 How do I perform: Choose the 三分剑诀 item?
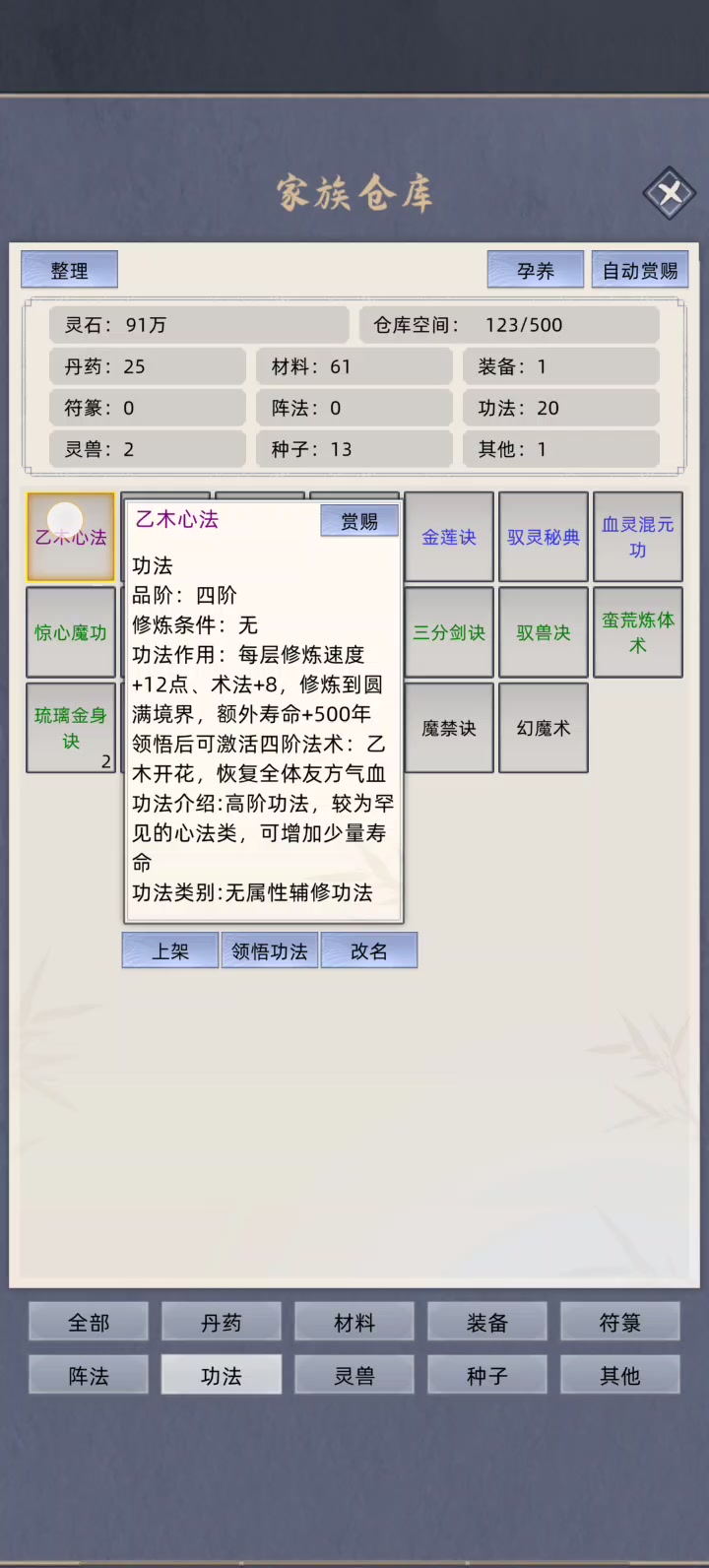449,632
